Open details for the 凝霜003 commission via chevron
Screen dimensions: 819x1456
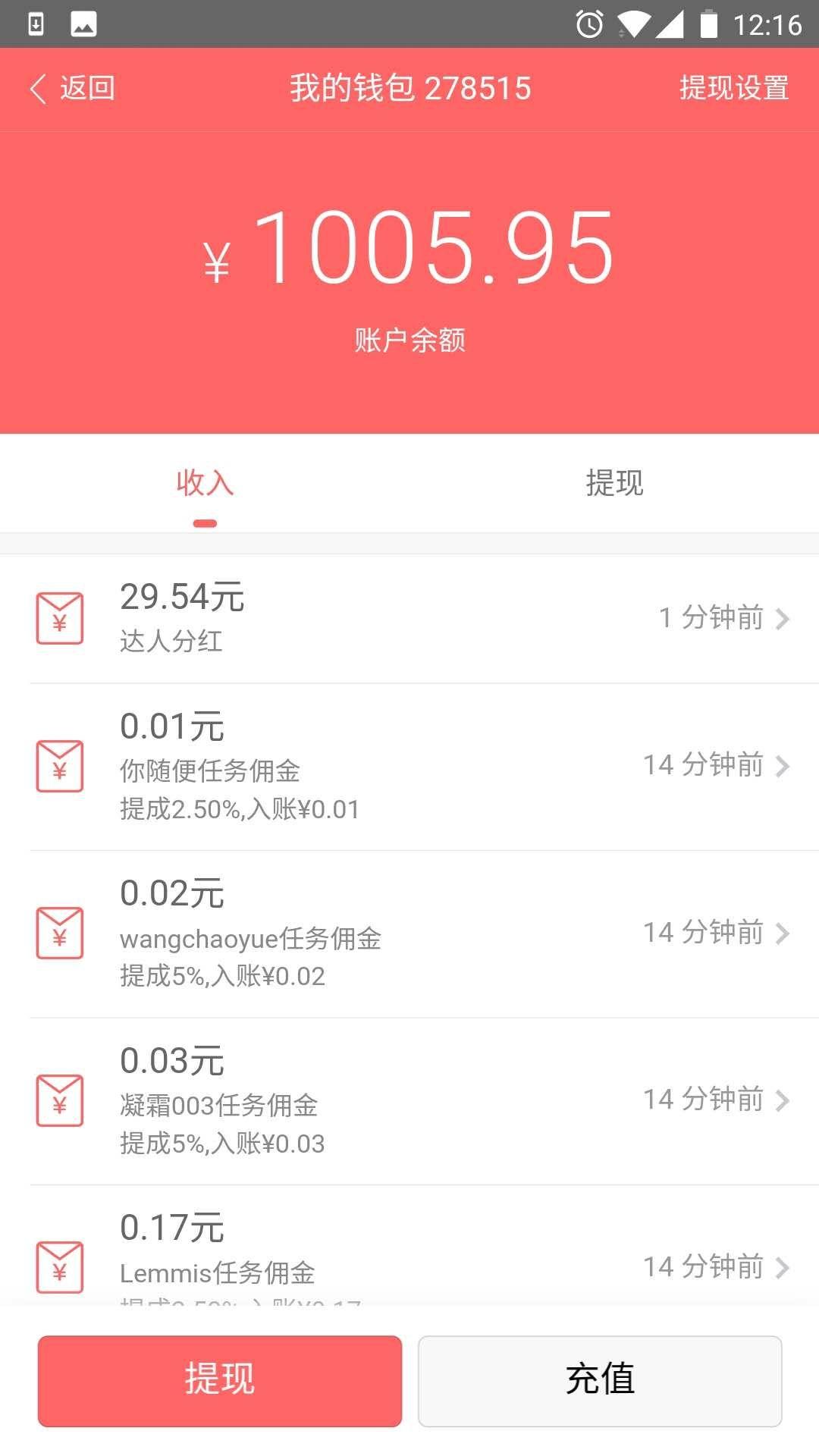[783, 1100]
